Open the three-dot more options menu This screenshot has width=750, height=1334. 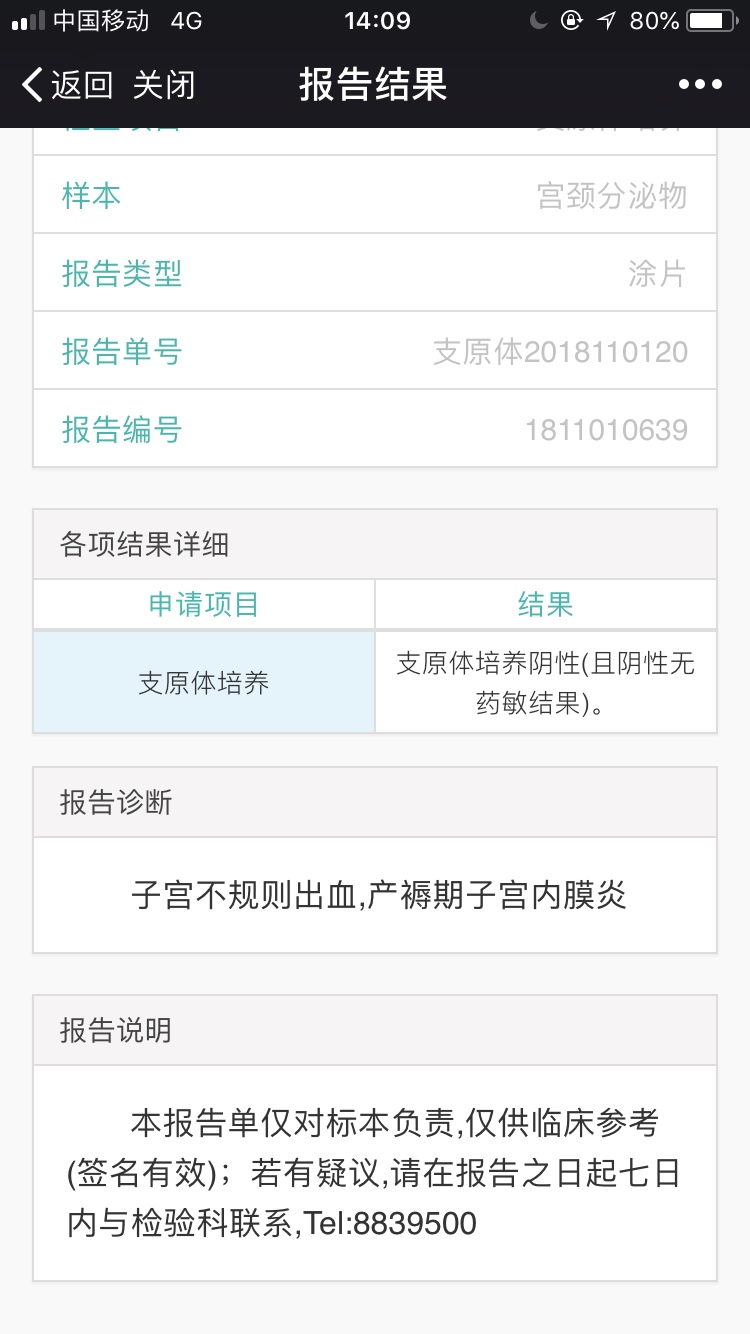pyautogui.click(x=700, y=85)
